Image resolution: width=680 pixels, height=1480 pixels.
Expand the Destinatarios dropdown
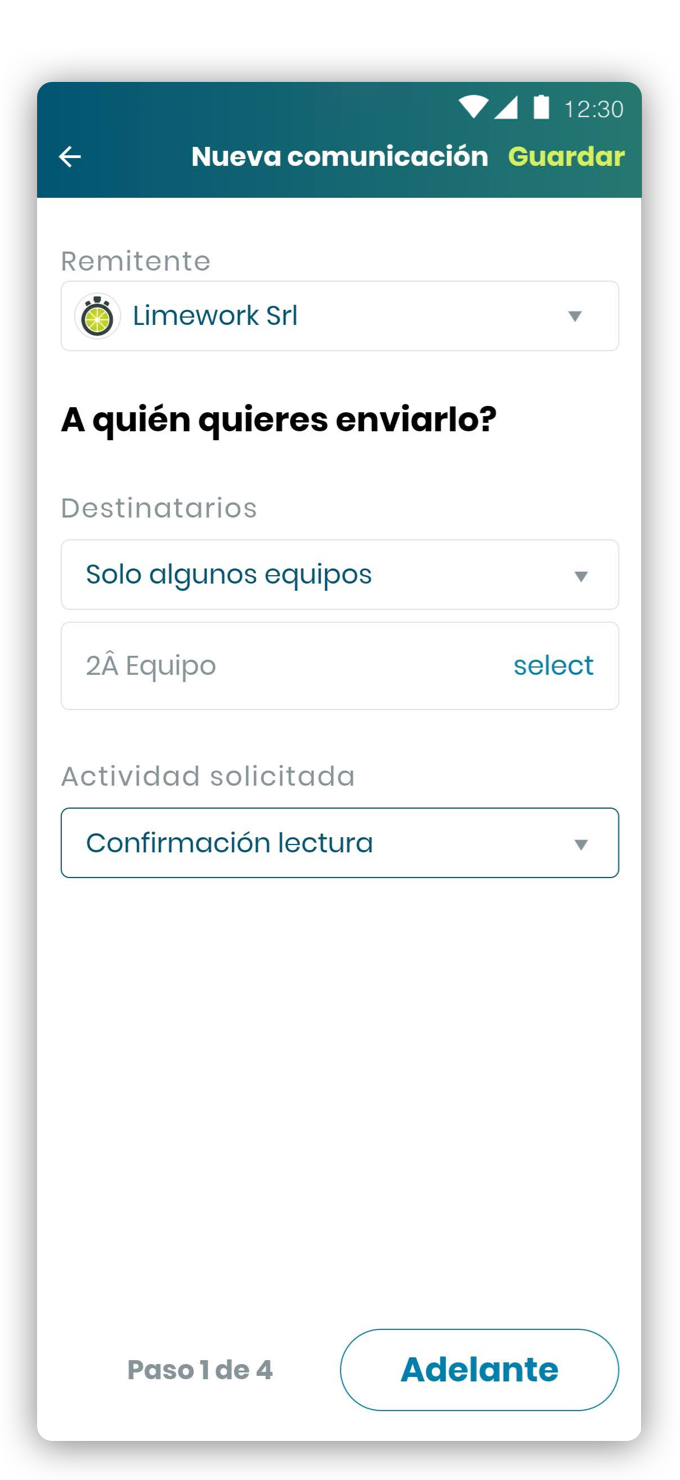[x=340, y=575]
